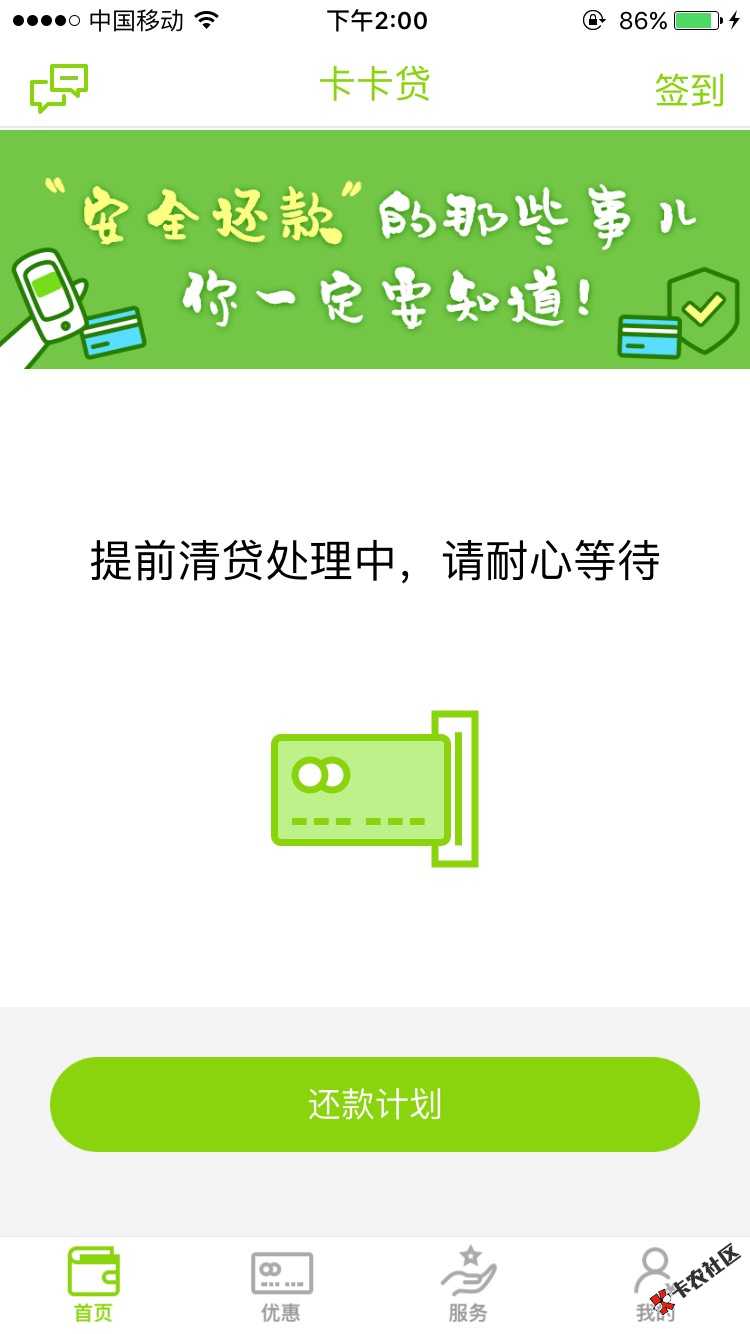The width and height of the screenshot is (750, 1334).
Task: Open the 还款计划 repayment plan
Action: (x=375, y=1104)
